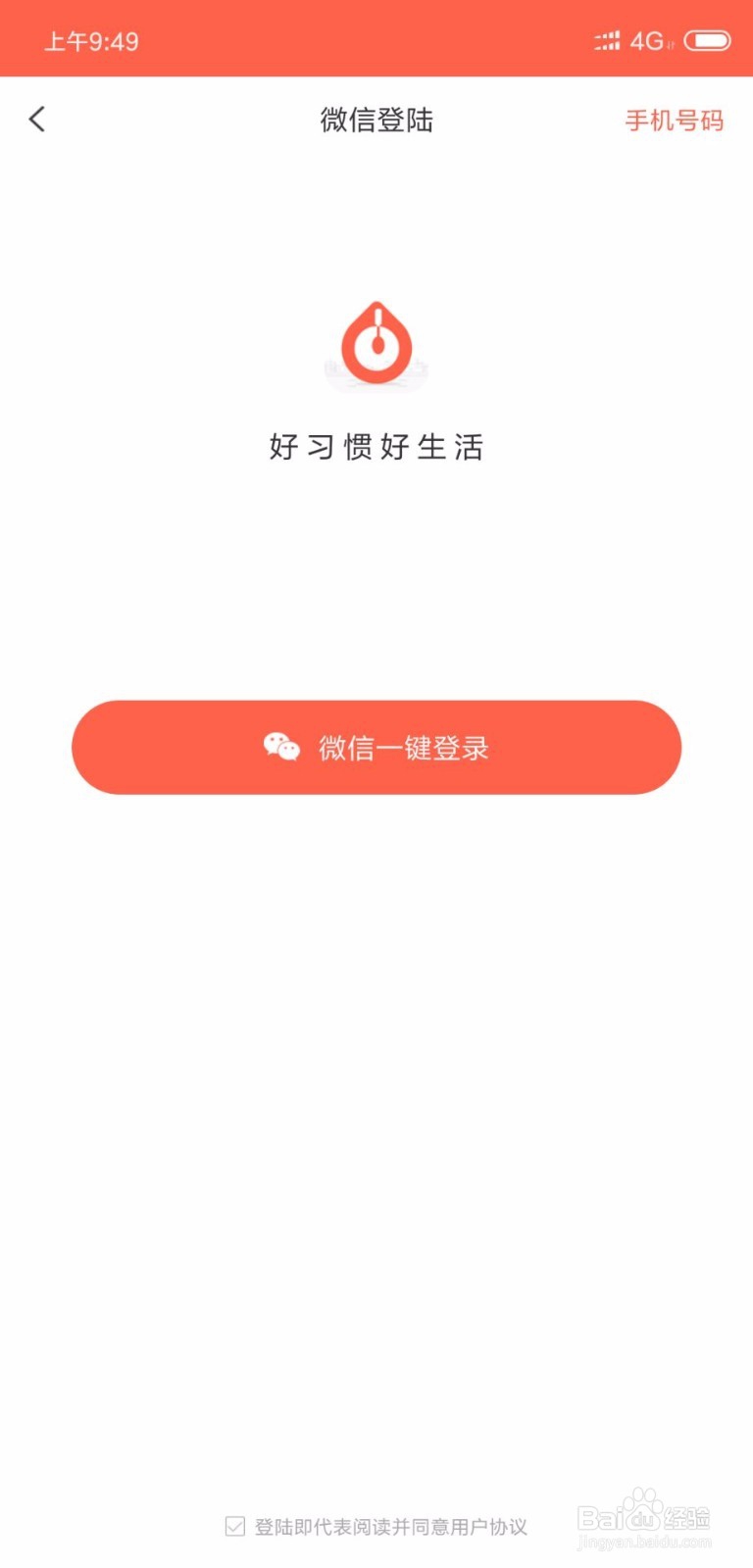This screenshot has width=753, height=1568.
Task: Click the red status bar region
Action: click(376, 39)
